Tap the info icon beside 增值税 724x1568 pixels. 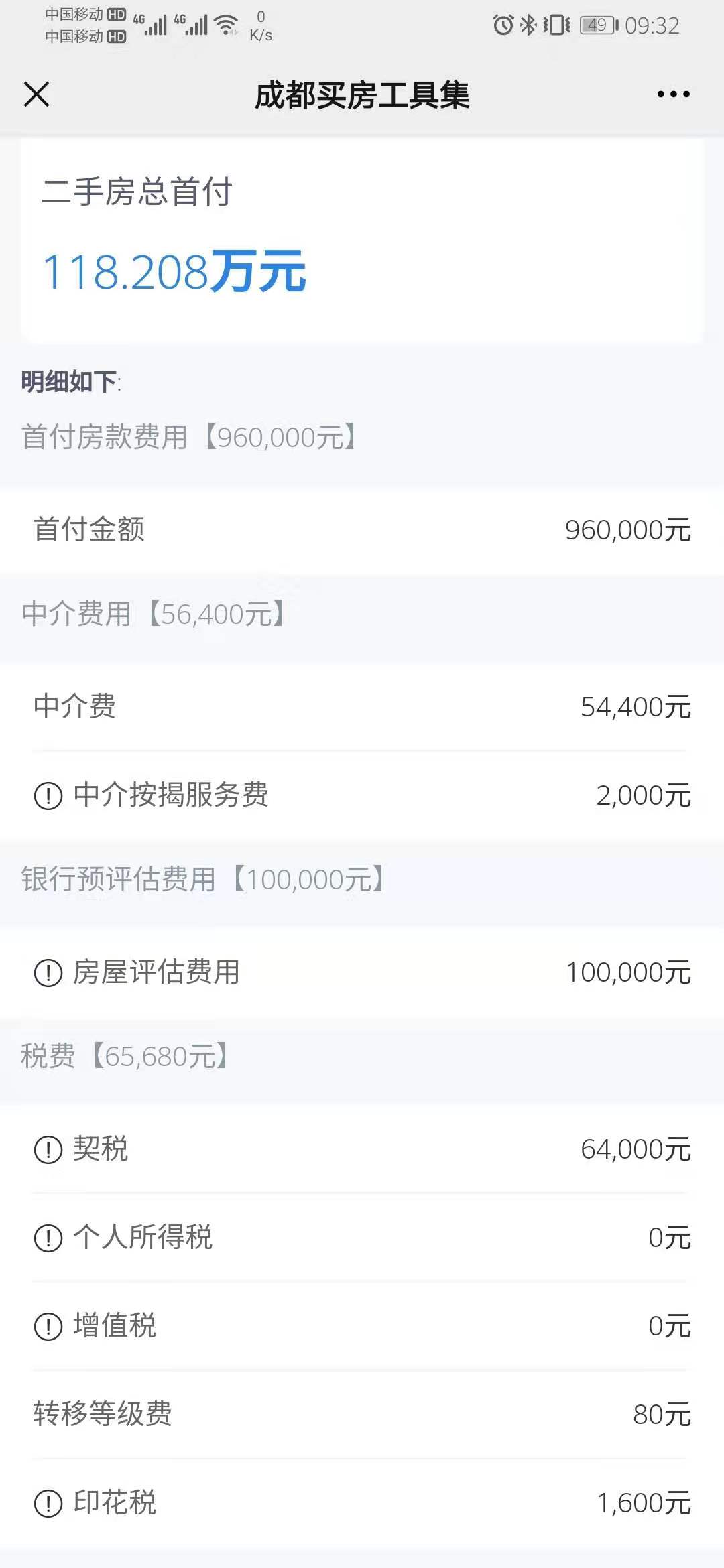coord(48,1327)
